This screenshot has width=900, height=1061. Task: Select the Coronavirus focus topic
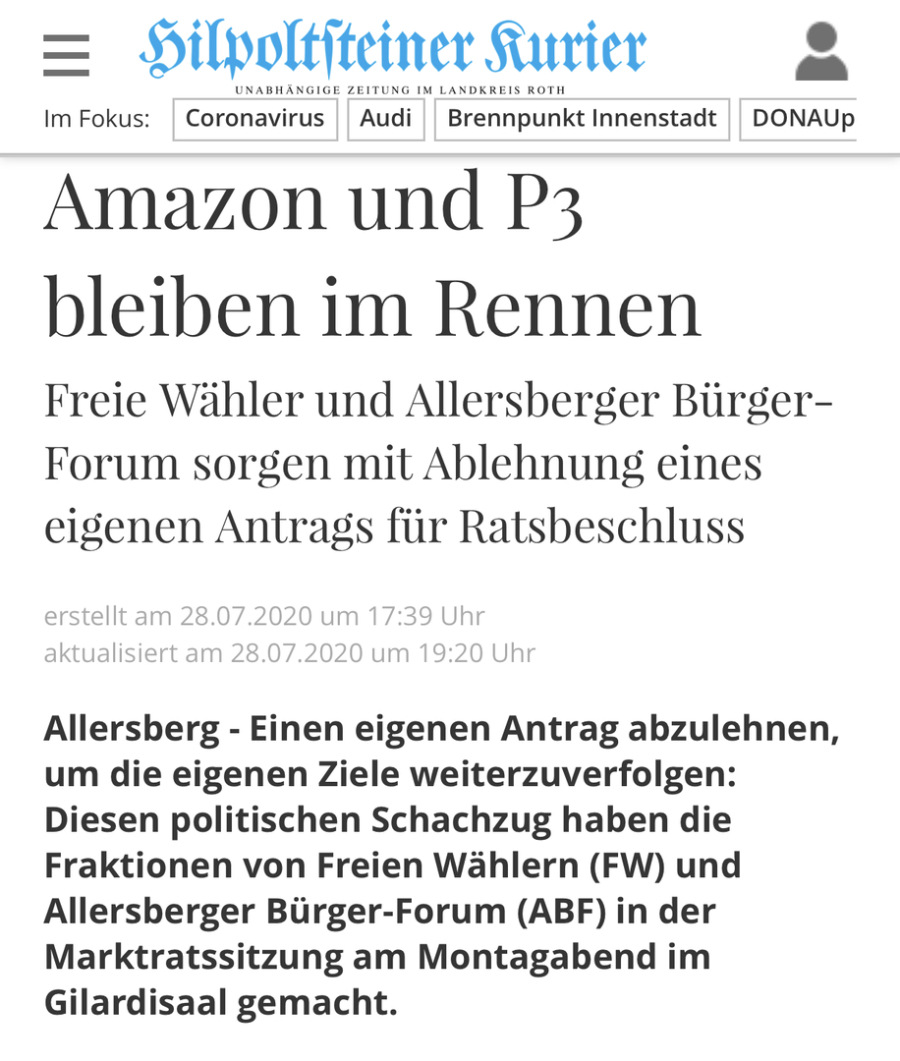(x=255, y=119)
